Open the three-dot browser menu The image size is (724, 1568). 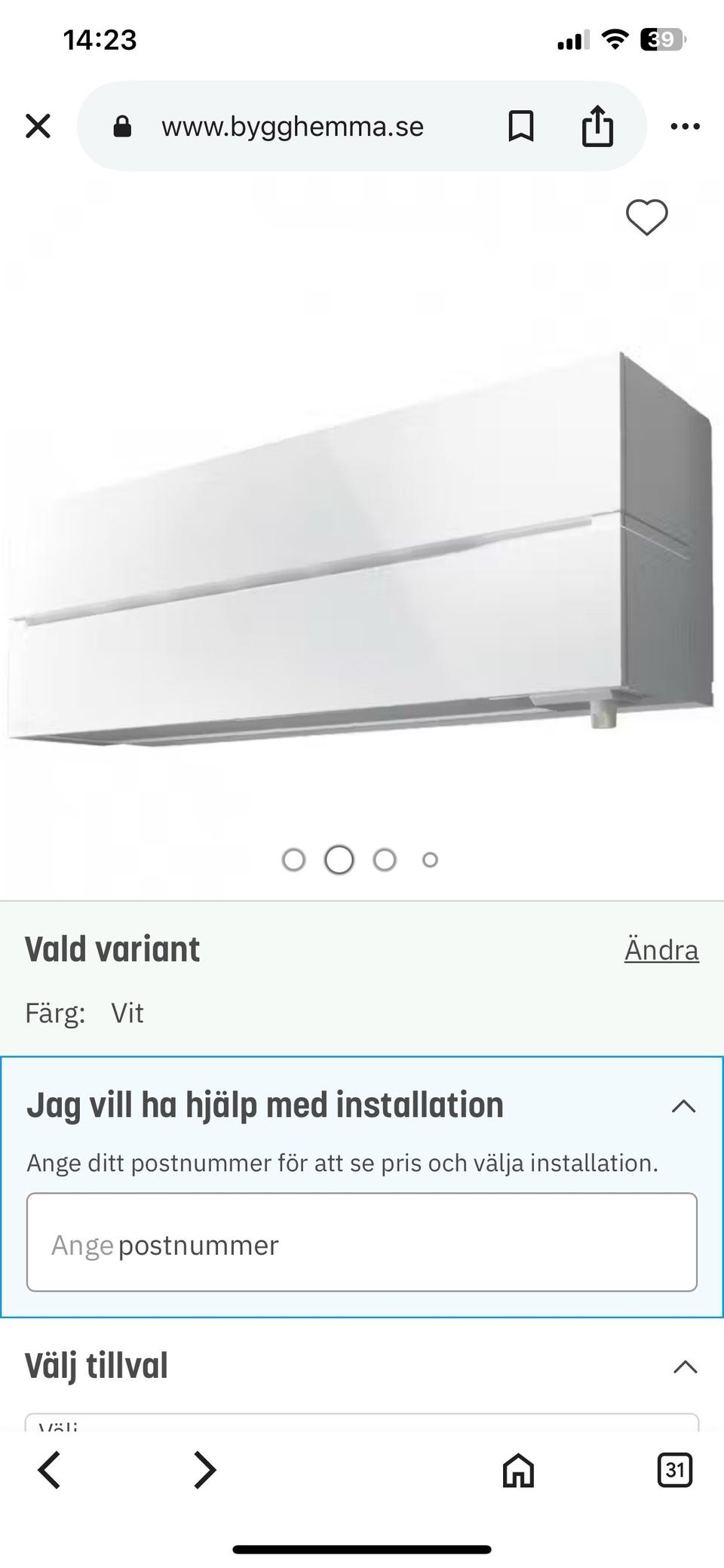pos(685,126)
